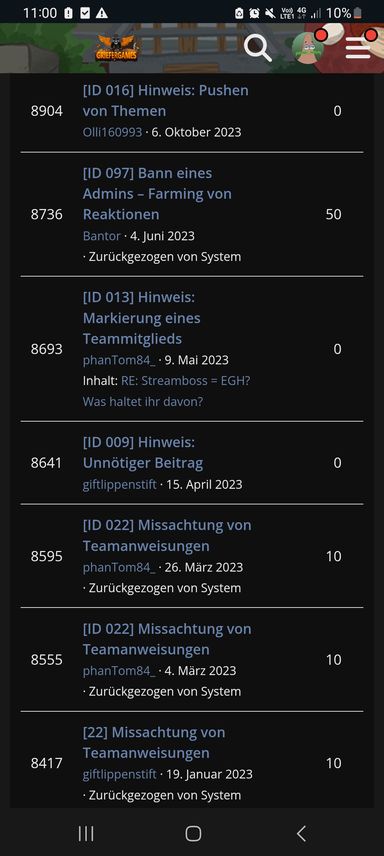
Task: Open "[ID 009] Hinweis: Unnötiger Beitrag"
Action: 143,453
